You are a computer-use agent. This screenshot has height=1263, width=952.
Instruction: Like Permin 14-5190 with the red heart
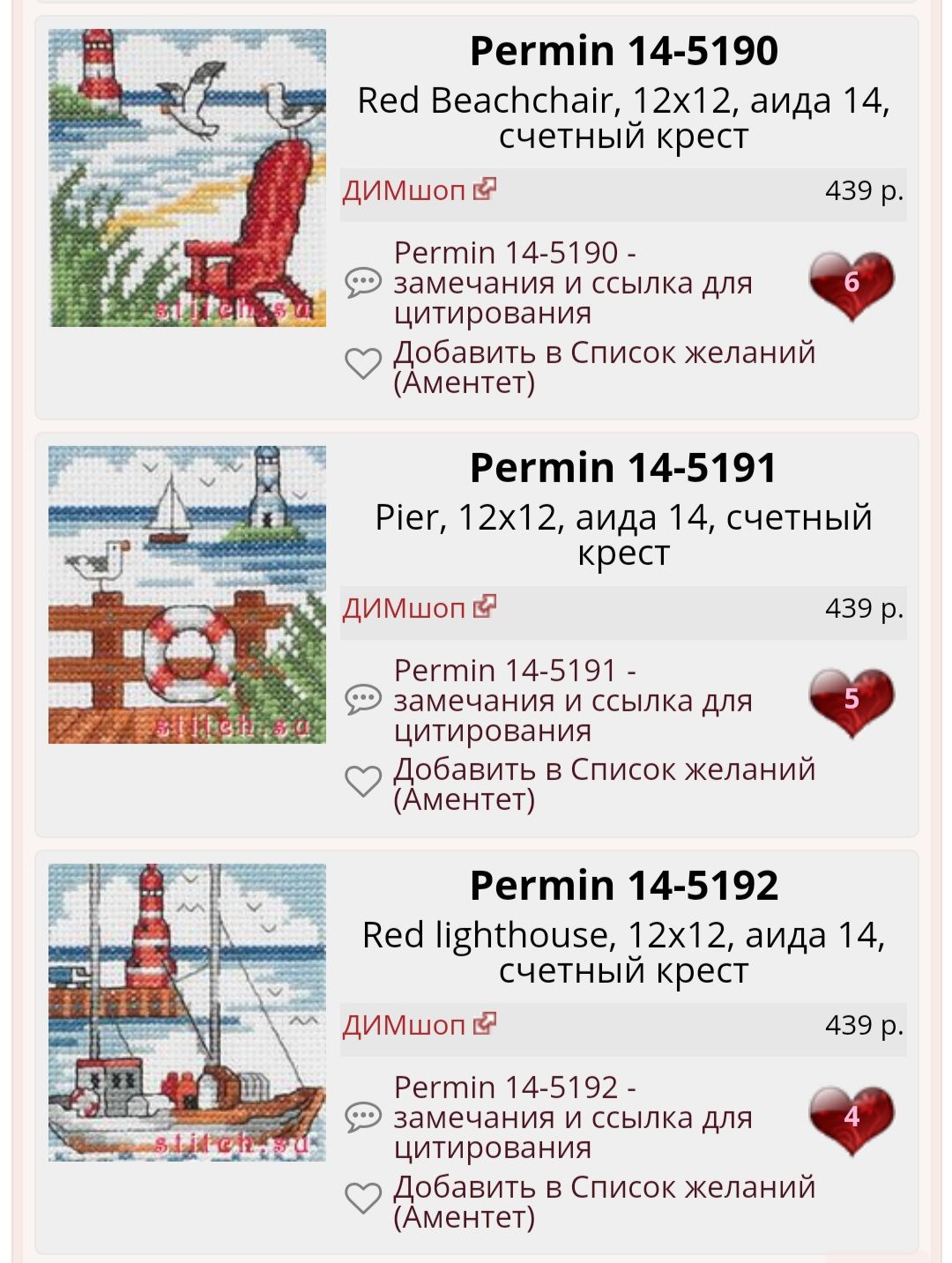851,284
